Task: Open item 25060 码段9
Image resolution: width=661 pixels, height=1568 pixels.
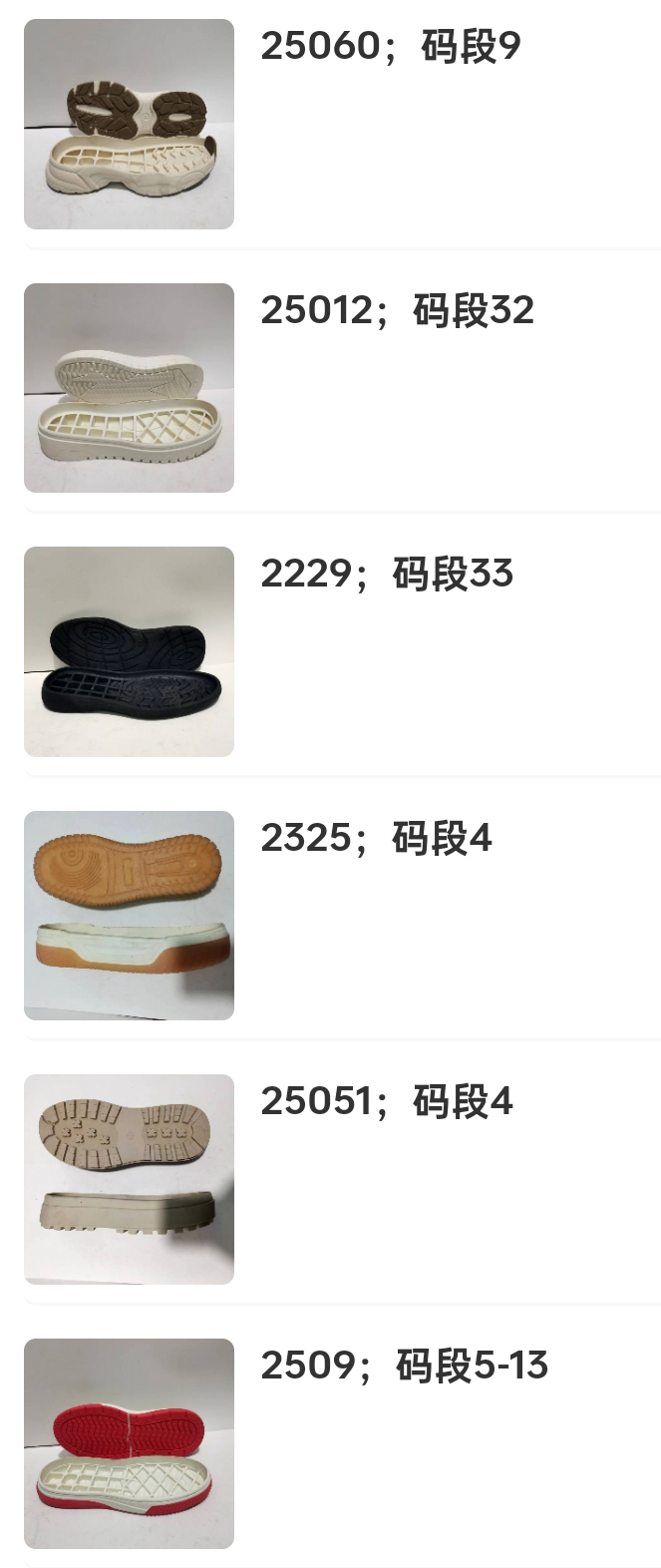Action: pyautogui.click(x=390, y=47)
